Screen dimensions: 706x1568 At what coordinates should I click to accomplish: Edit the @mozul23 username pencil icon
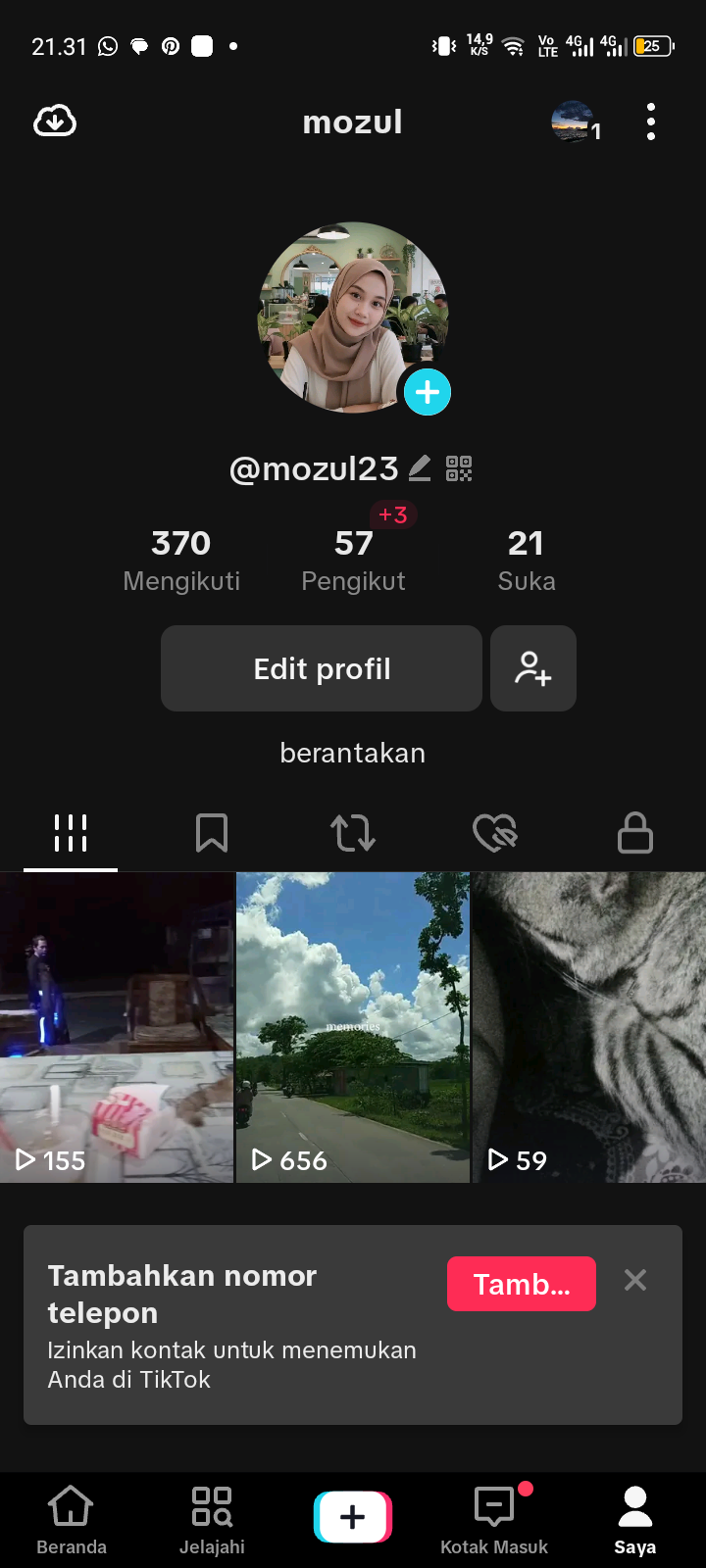[420, 468]
